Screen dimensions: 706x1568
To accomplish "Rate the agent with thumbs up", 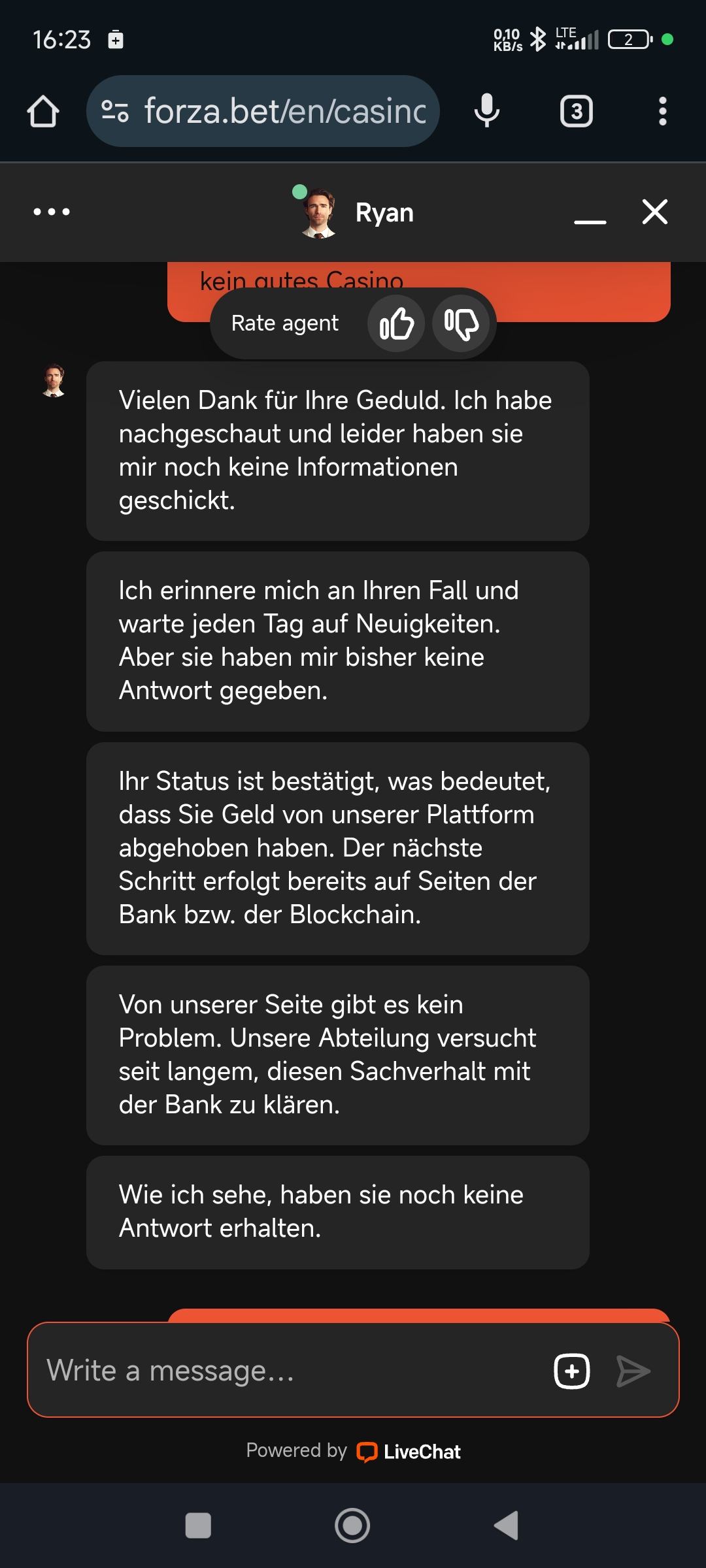I will click(396, 323).
